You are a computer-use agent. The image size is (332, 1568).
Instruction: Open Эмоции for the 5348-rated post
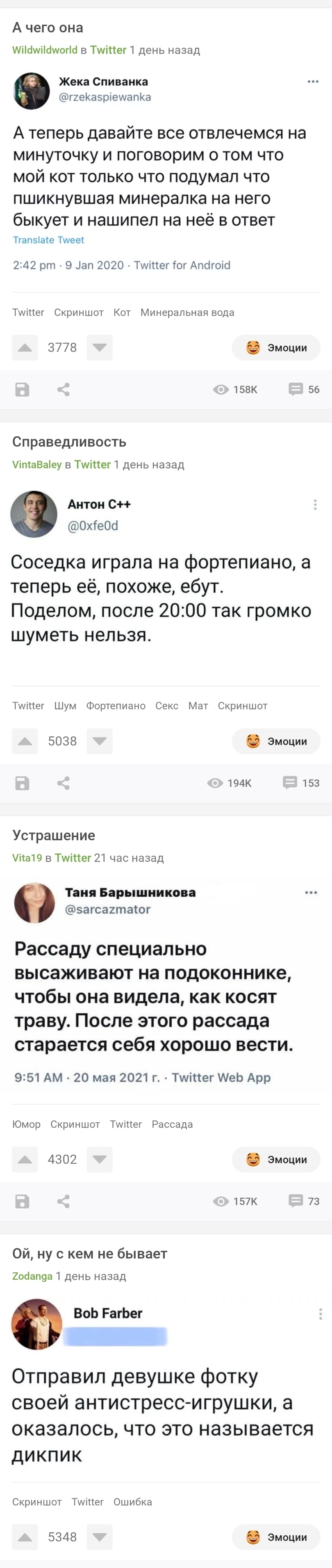[276, 1537]
